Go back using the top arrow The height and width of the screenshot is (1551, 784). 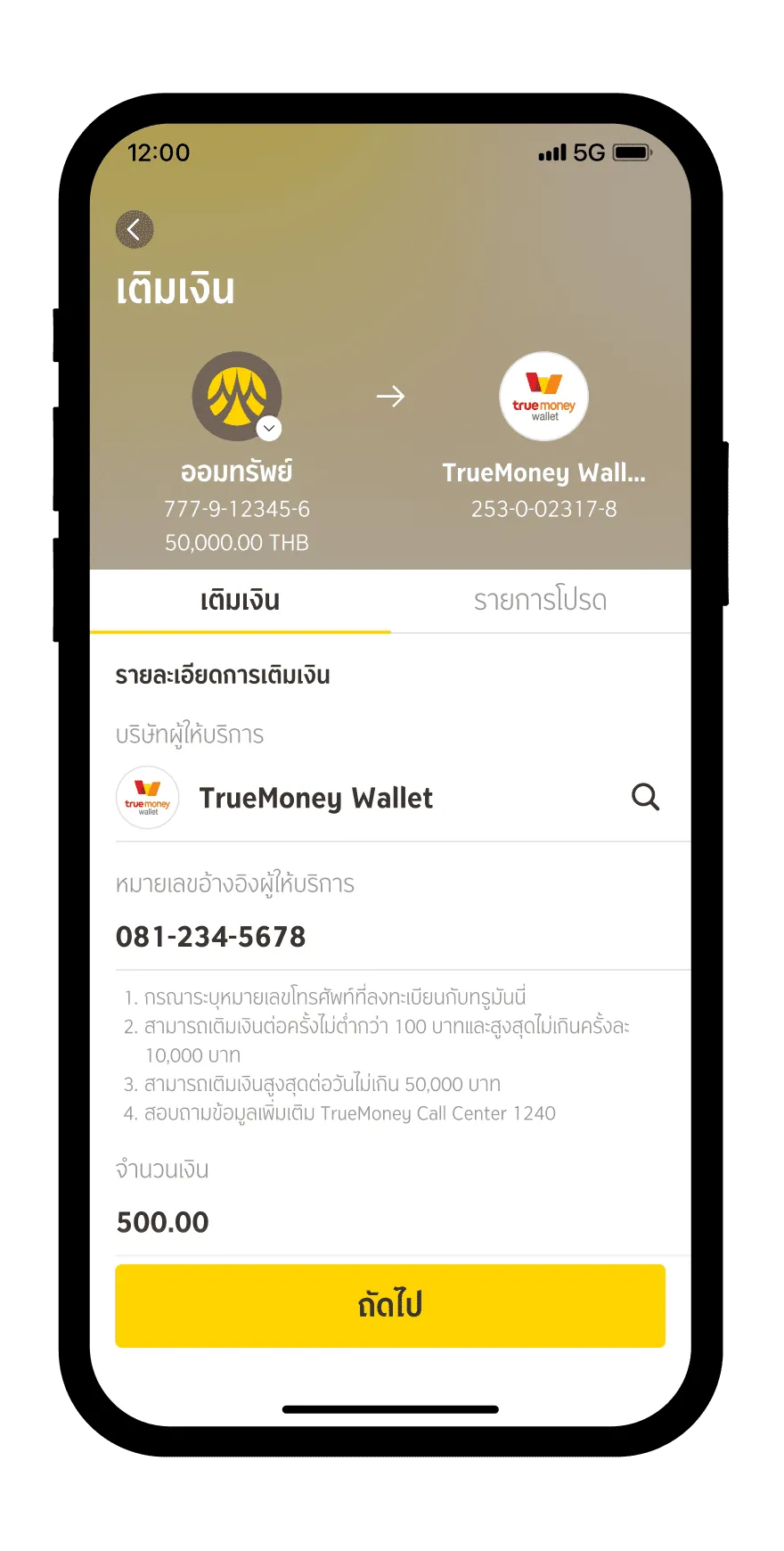pyautogui.click(x=135, y=230)
